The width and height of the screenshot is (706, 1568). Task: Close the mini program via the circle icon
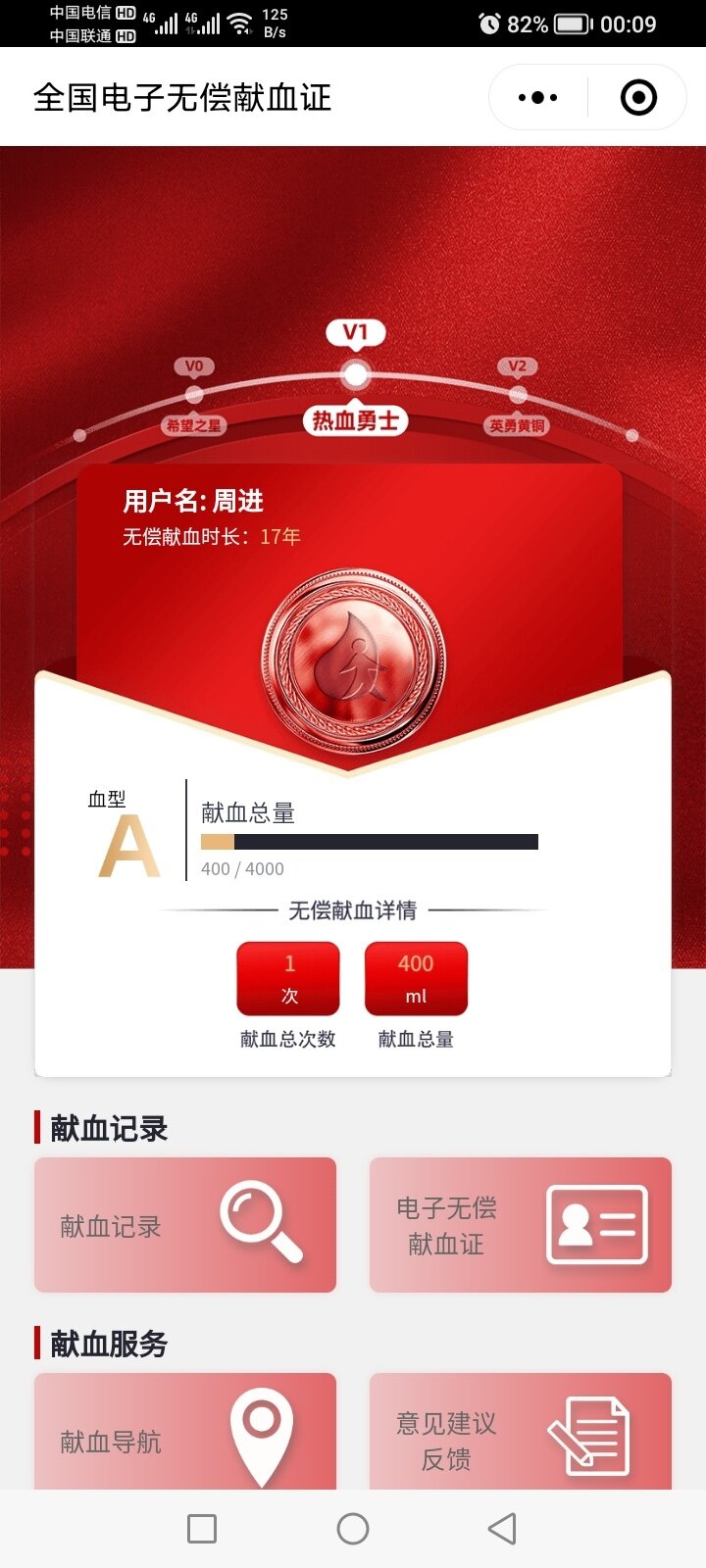click(x=638, y=97)
